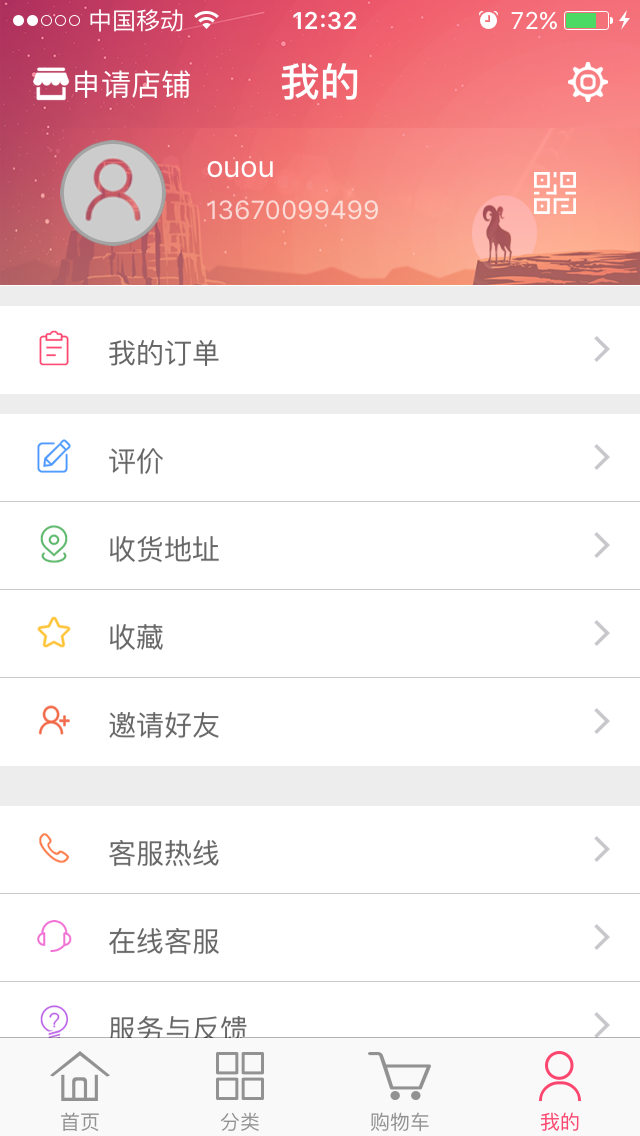Open 服务与反馈 feedback row
The width and height of the screenshot is (640, 1136).
pyautogui.click(x=320, y=1018)
